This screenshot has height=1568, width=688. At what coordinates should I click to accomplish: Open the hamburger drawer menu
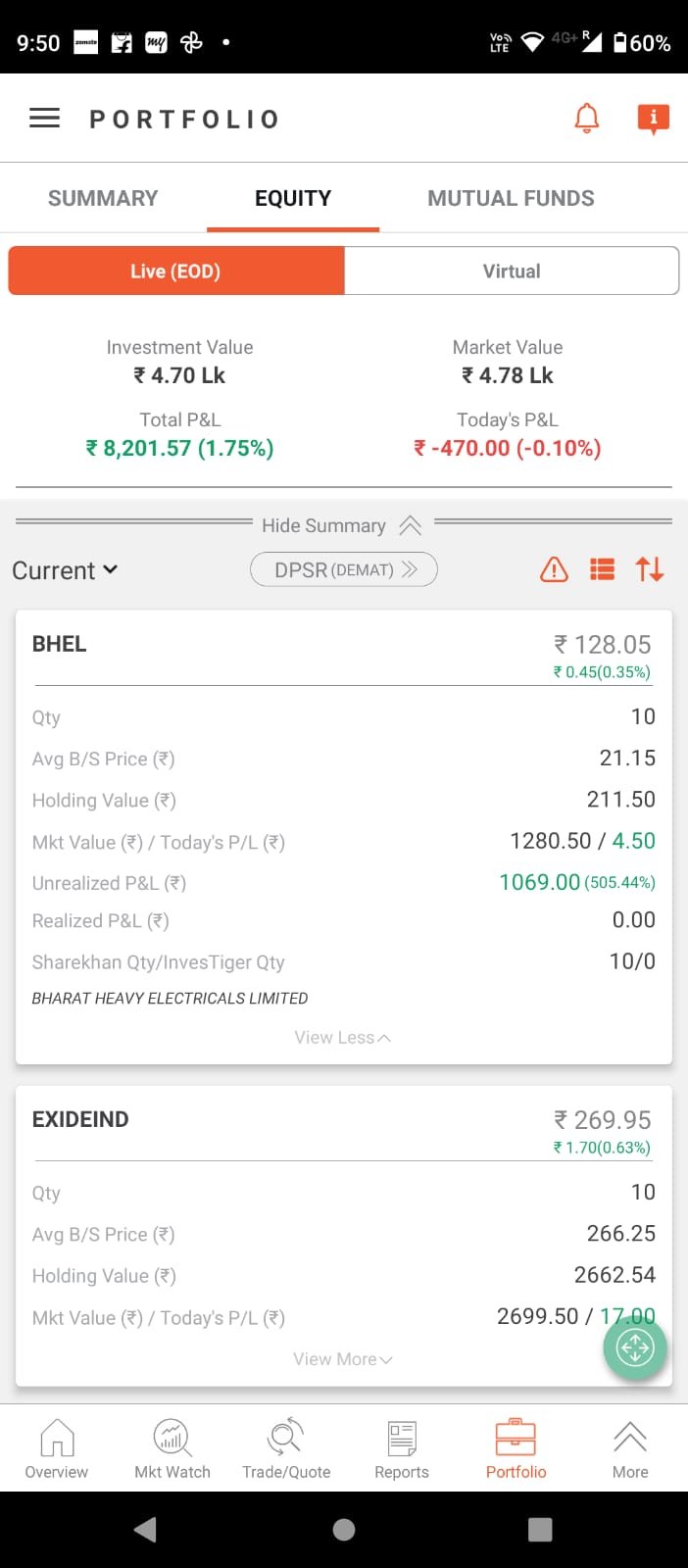(x=44, y=119)
